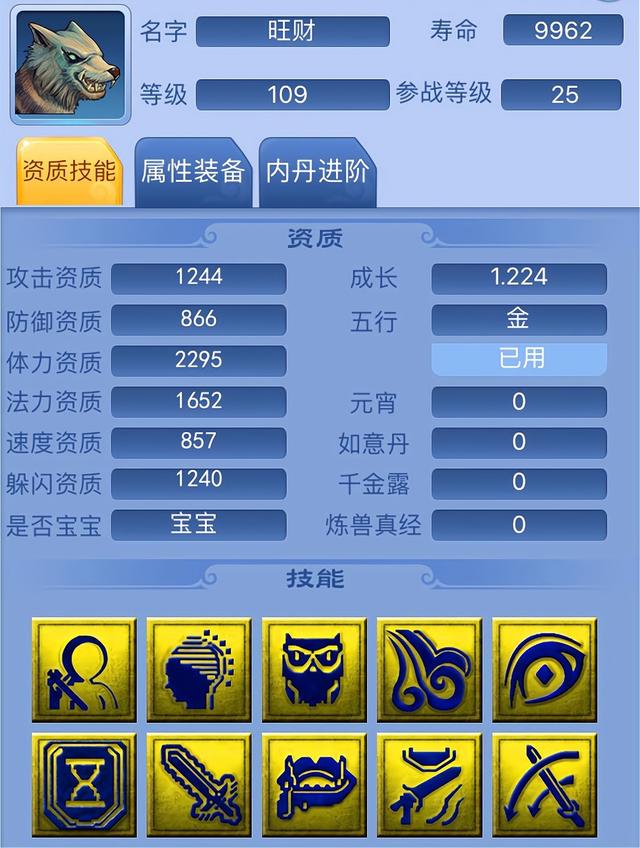Tap the owl mask skill icon
This screenshot has height=848, width=640.
[x=314, y=668]
